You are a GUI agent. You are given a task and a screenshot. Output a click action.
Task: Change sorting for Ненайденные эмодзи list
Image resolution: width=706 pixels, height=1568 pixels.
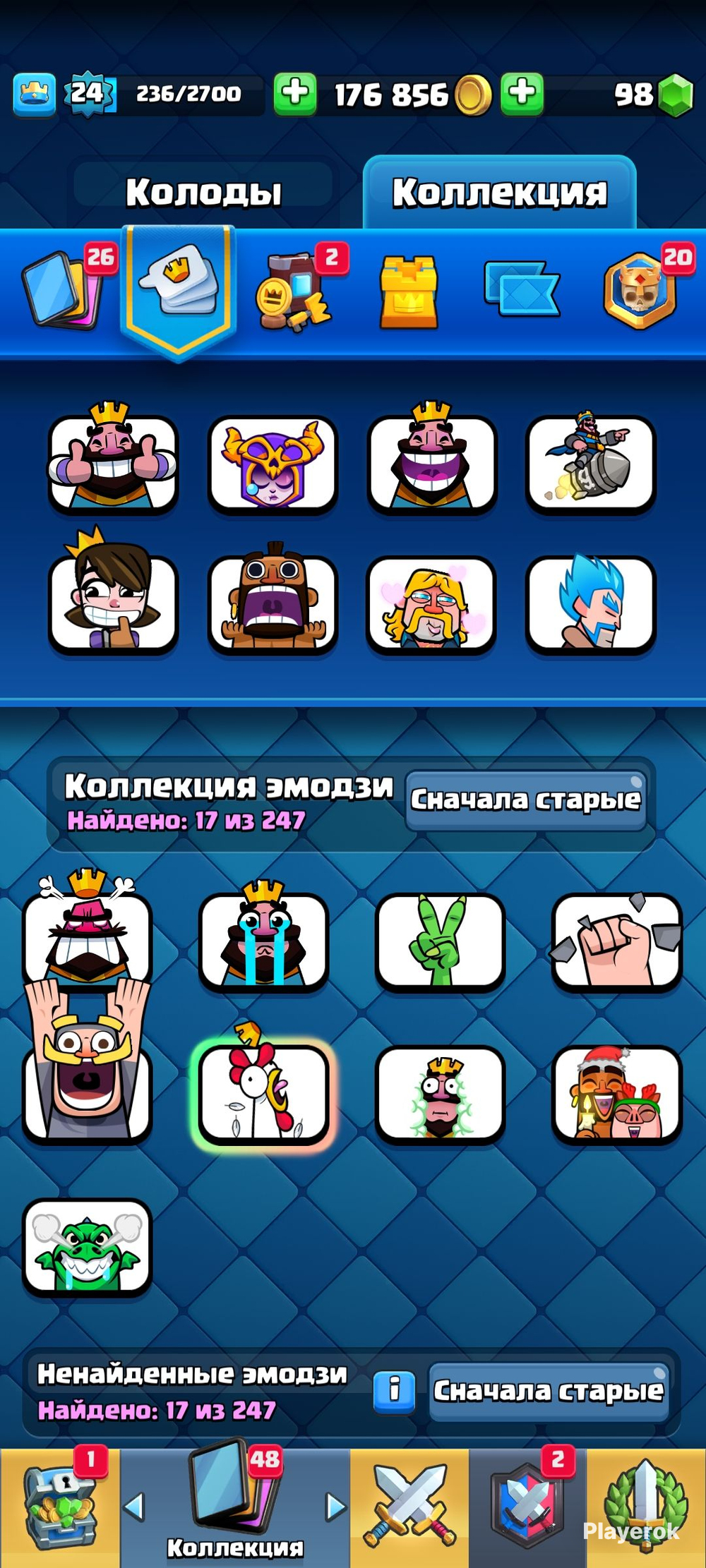pyautogui.click(x=549, y=1390)
